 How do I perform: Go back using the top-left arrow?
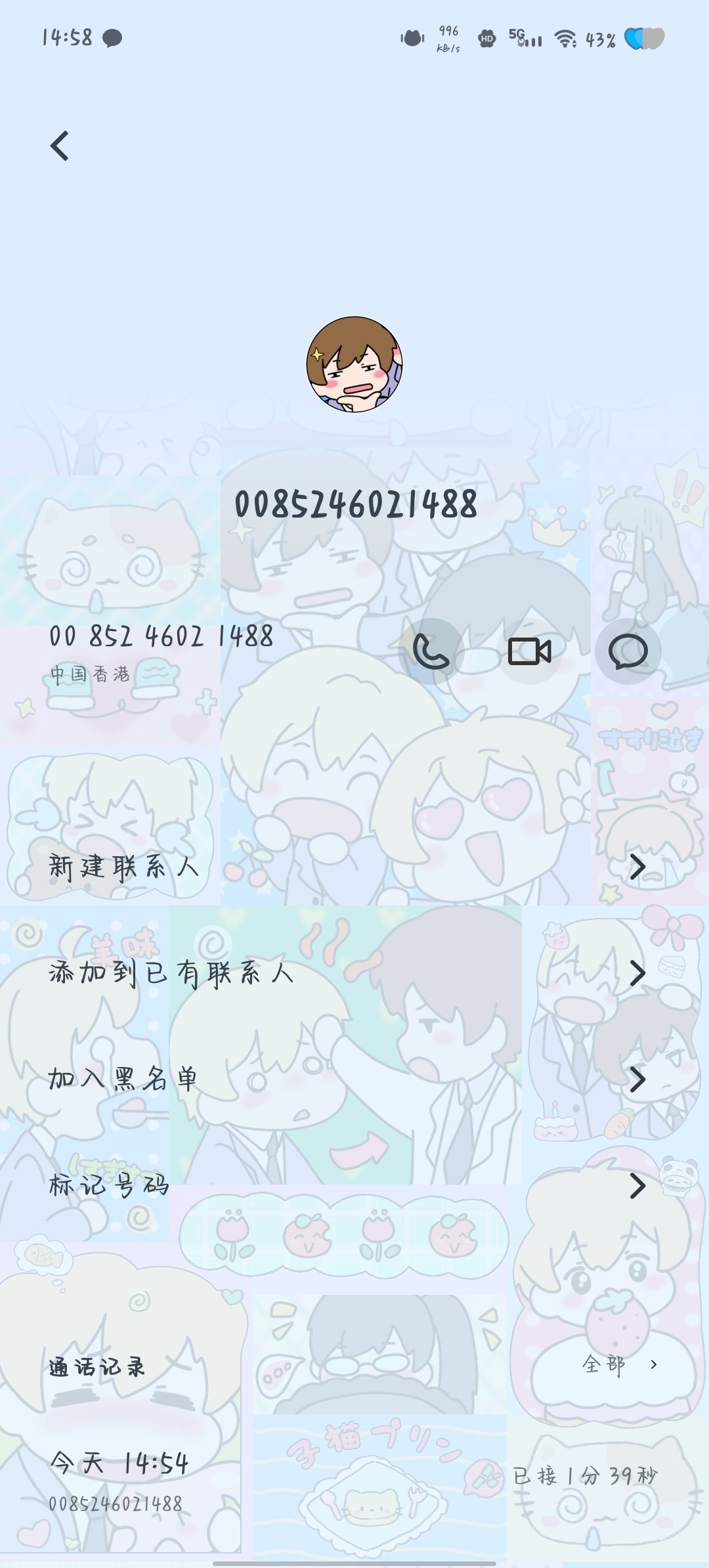tap(60, 146)
